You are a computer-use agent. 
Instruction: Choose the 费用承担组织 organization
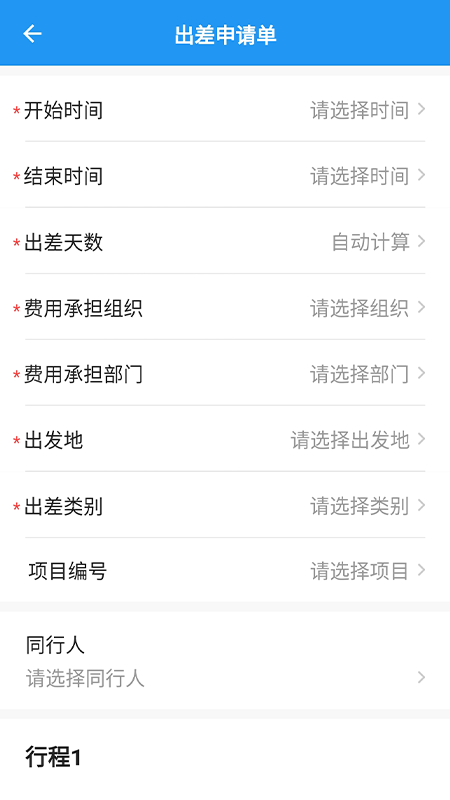[x=225, y=307]
